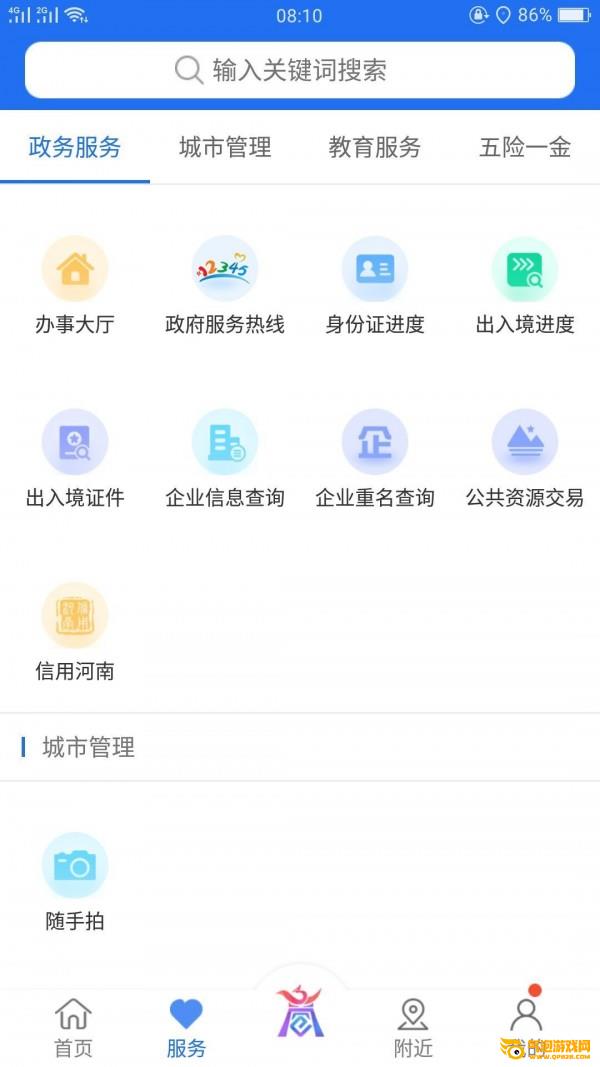Image resolution: width=600 pixels, height=1067 pixels.
Task: Open 企业信息查询
Action: pyautogui.click(x=224, y=459)
